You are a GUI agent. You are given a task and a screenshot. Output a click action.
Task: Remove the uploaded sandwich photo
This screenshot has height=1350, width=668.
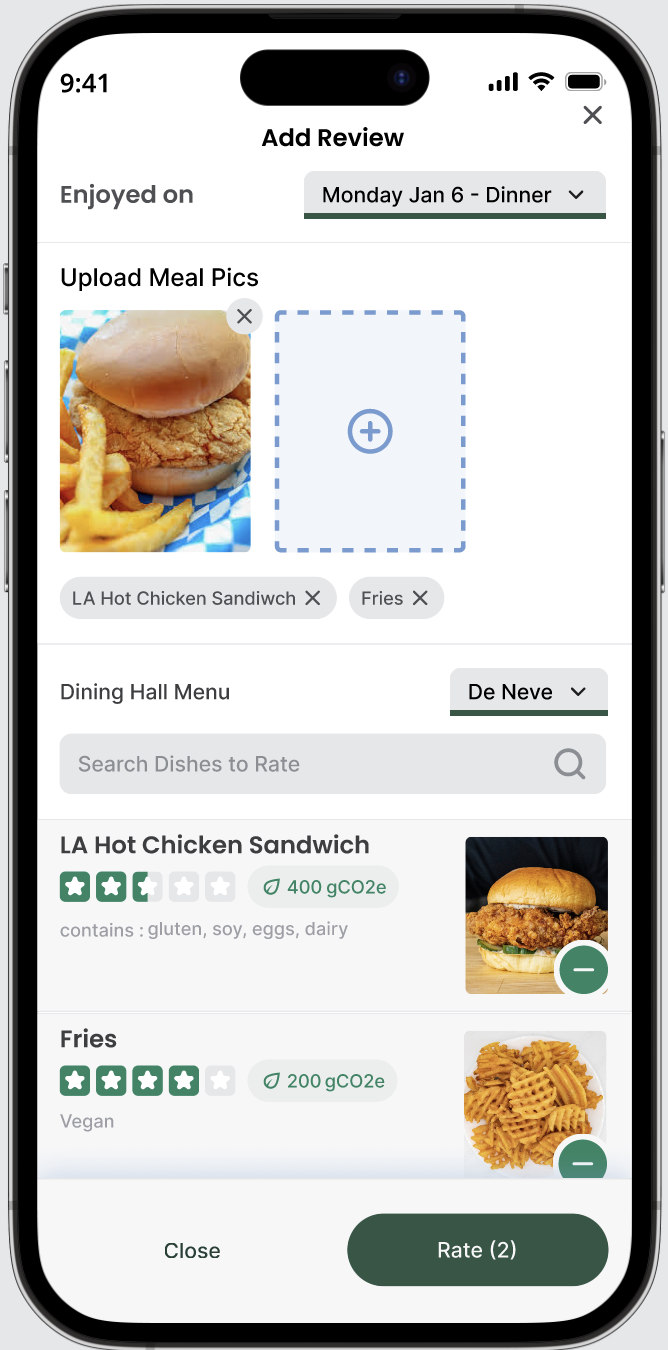[x=244, y=316]
